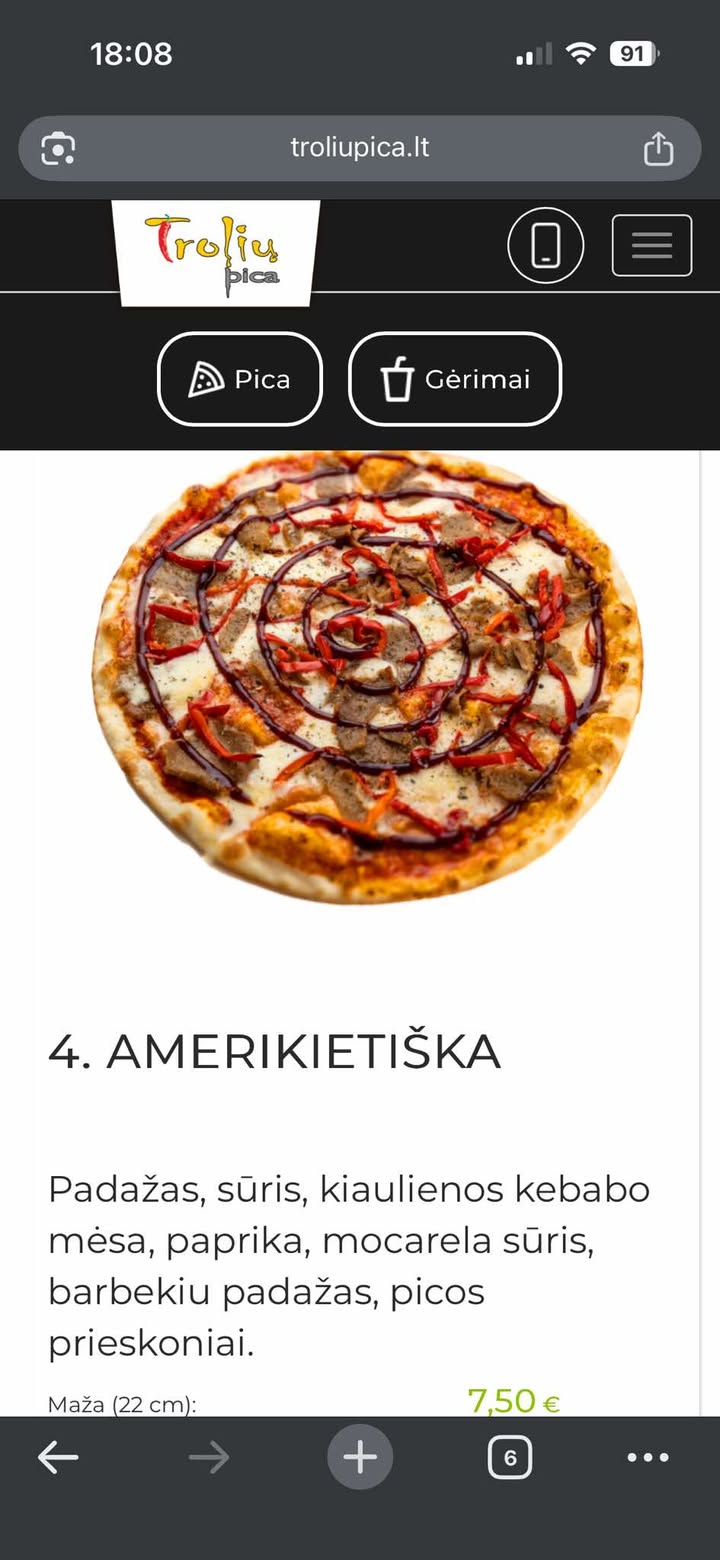Tap the troliupica.lt address bar

click(x=360, y=148)
